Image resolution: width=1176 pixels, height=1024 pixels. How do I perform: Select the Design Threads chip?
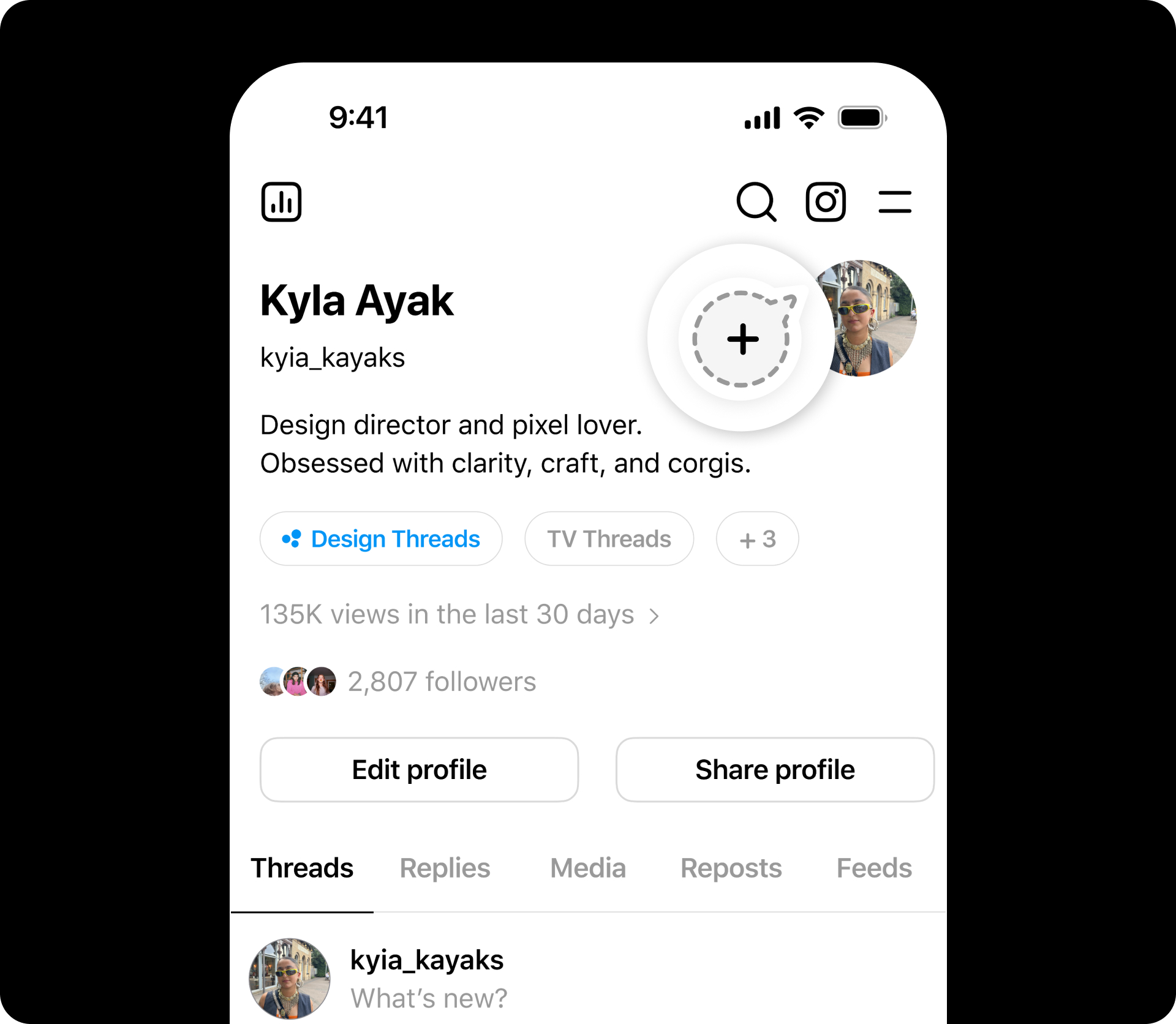[381, 539]
